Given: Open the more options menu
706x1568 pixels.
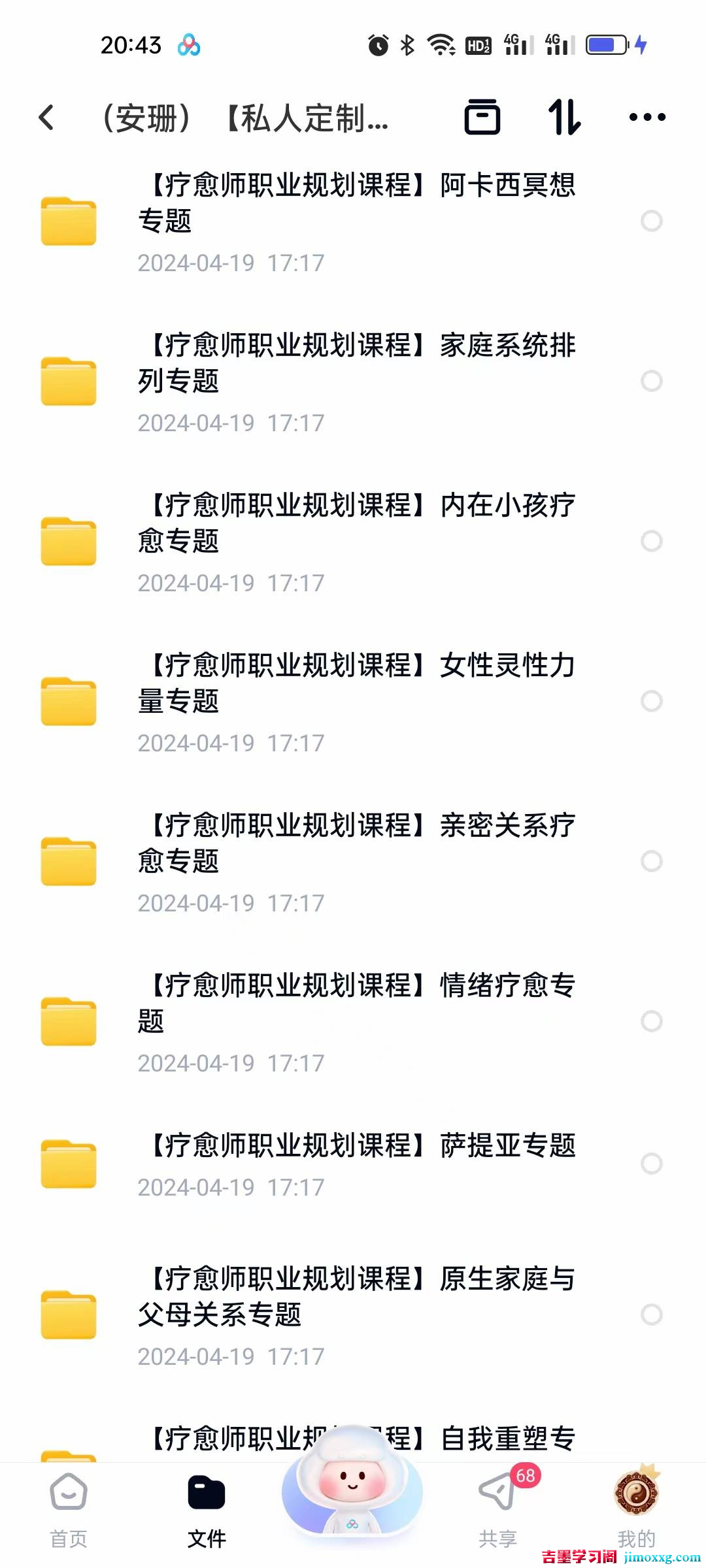Looking at the screenshot, I should coord(646,116).
